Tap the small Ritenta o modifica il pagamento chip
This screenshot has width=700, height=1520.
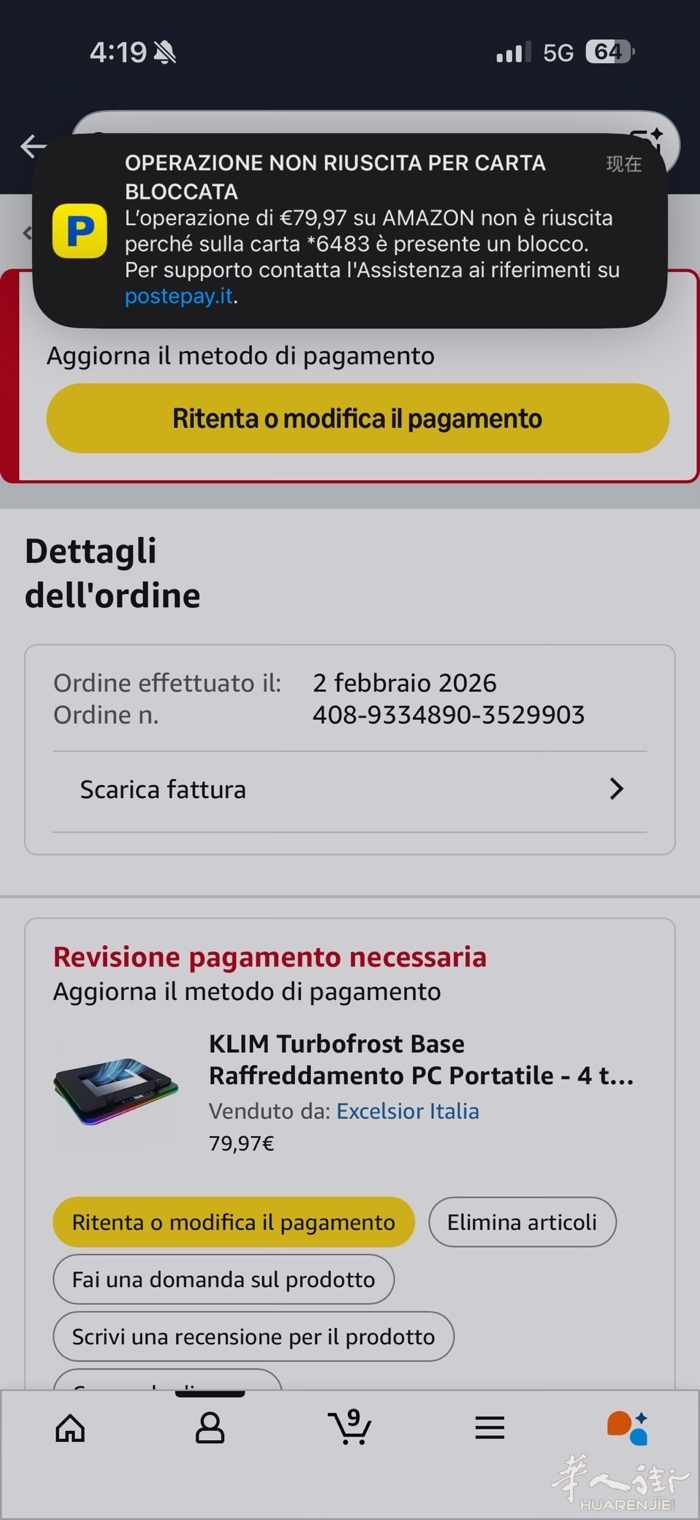(x=233, y=1222)
